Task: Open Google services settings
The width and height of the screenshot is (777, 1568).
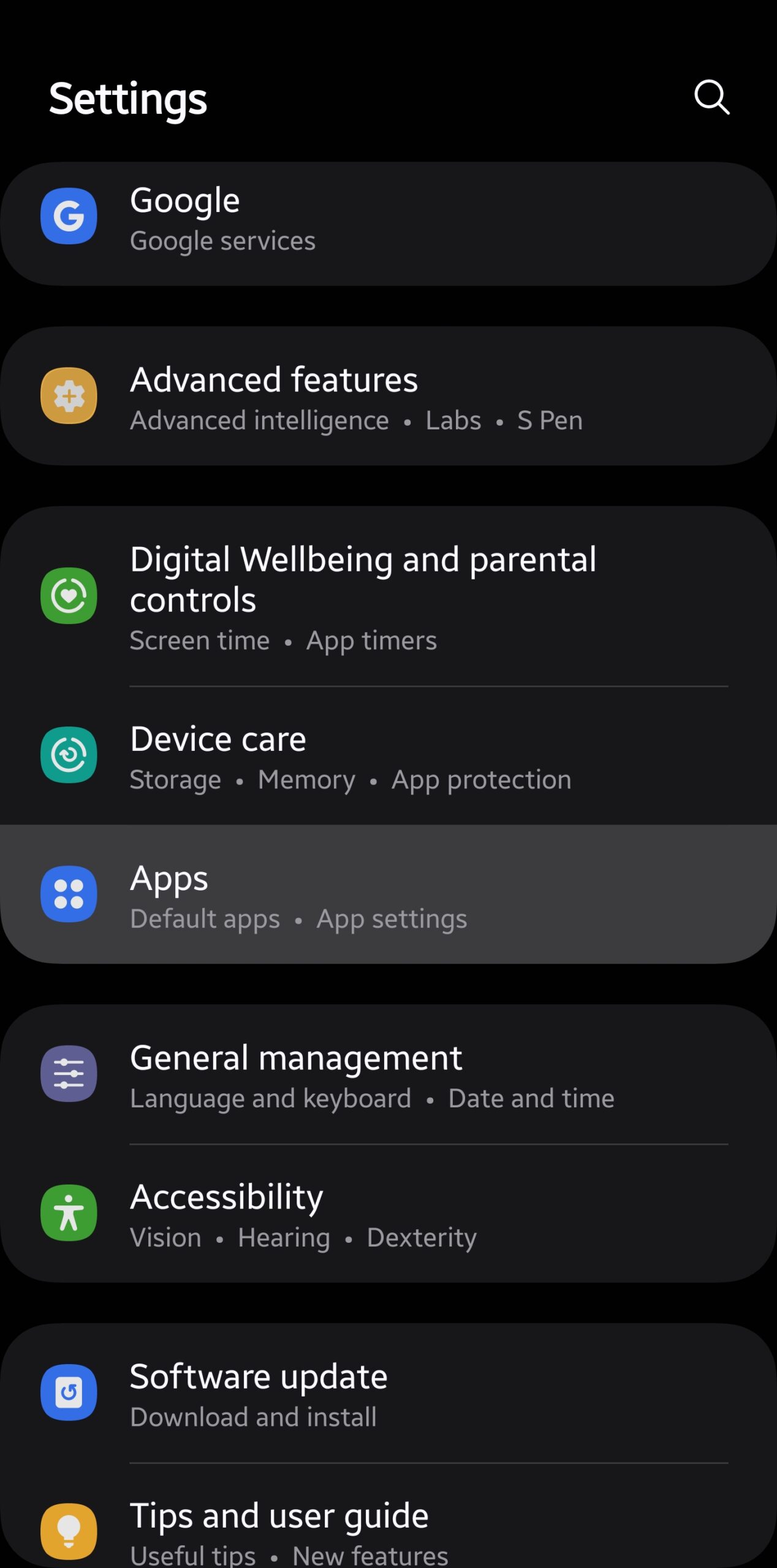Action: (x=388, y=224)
